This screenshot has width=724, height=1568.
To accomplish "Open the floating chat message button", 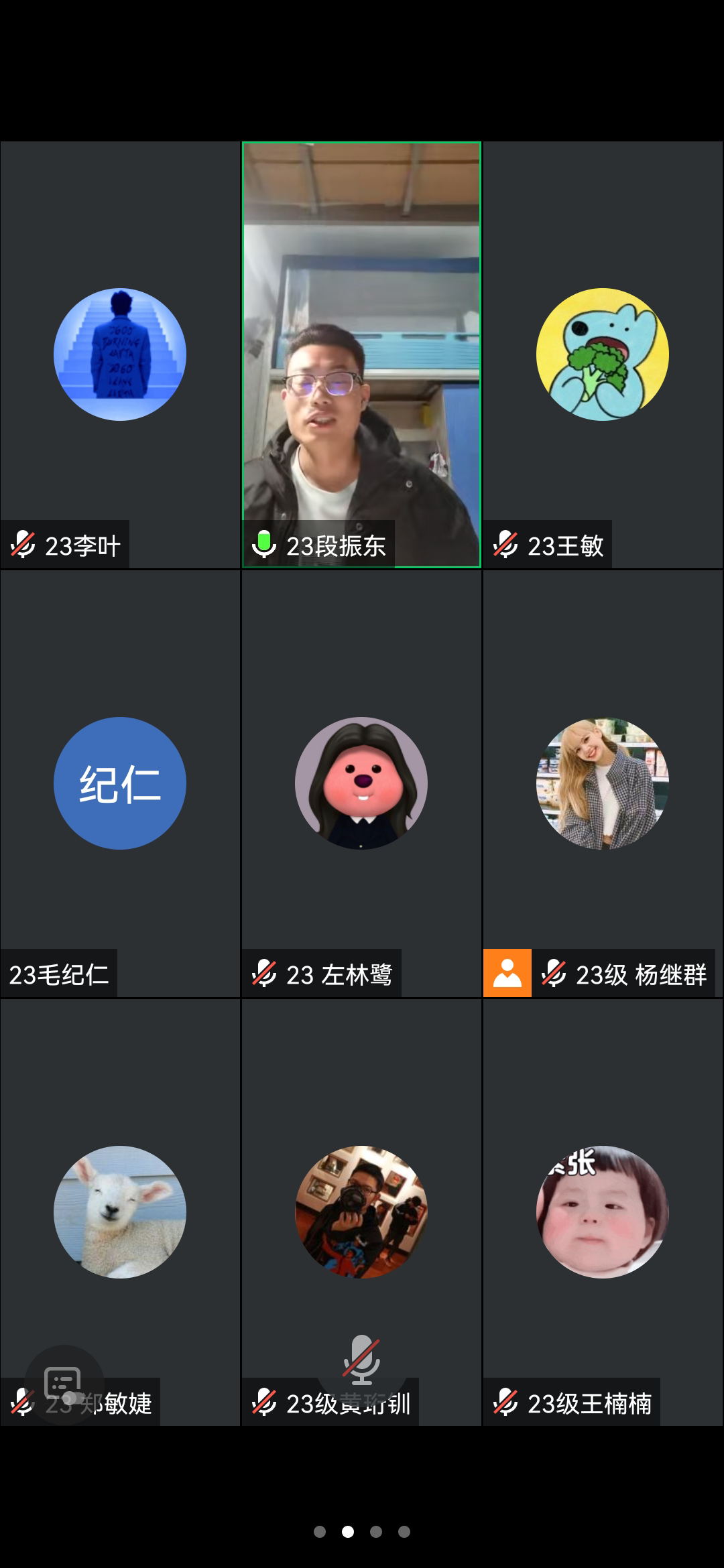I will (64, 1384).
